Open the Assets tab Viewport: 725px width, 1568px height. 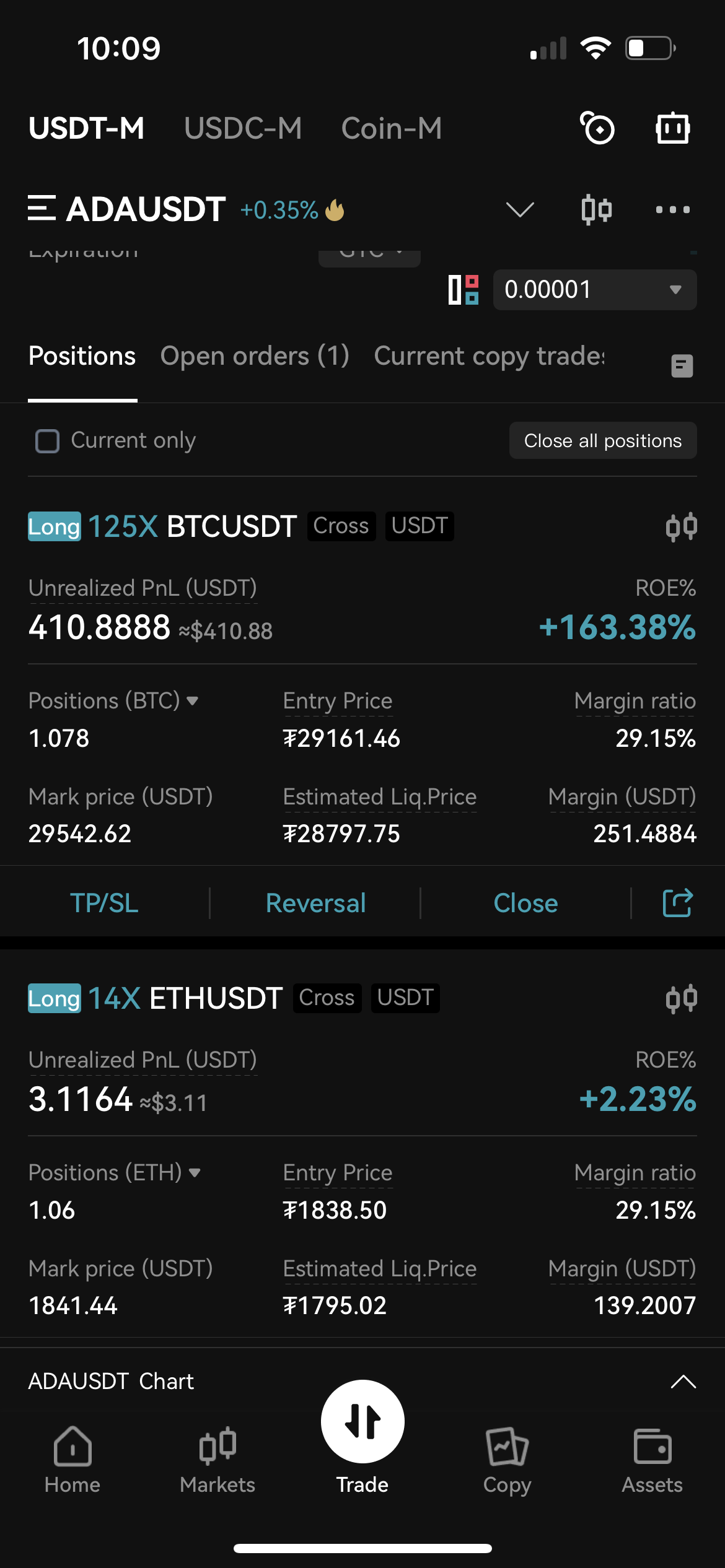tap(652, 1460)
